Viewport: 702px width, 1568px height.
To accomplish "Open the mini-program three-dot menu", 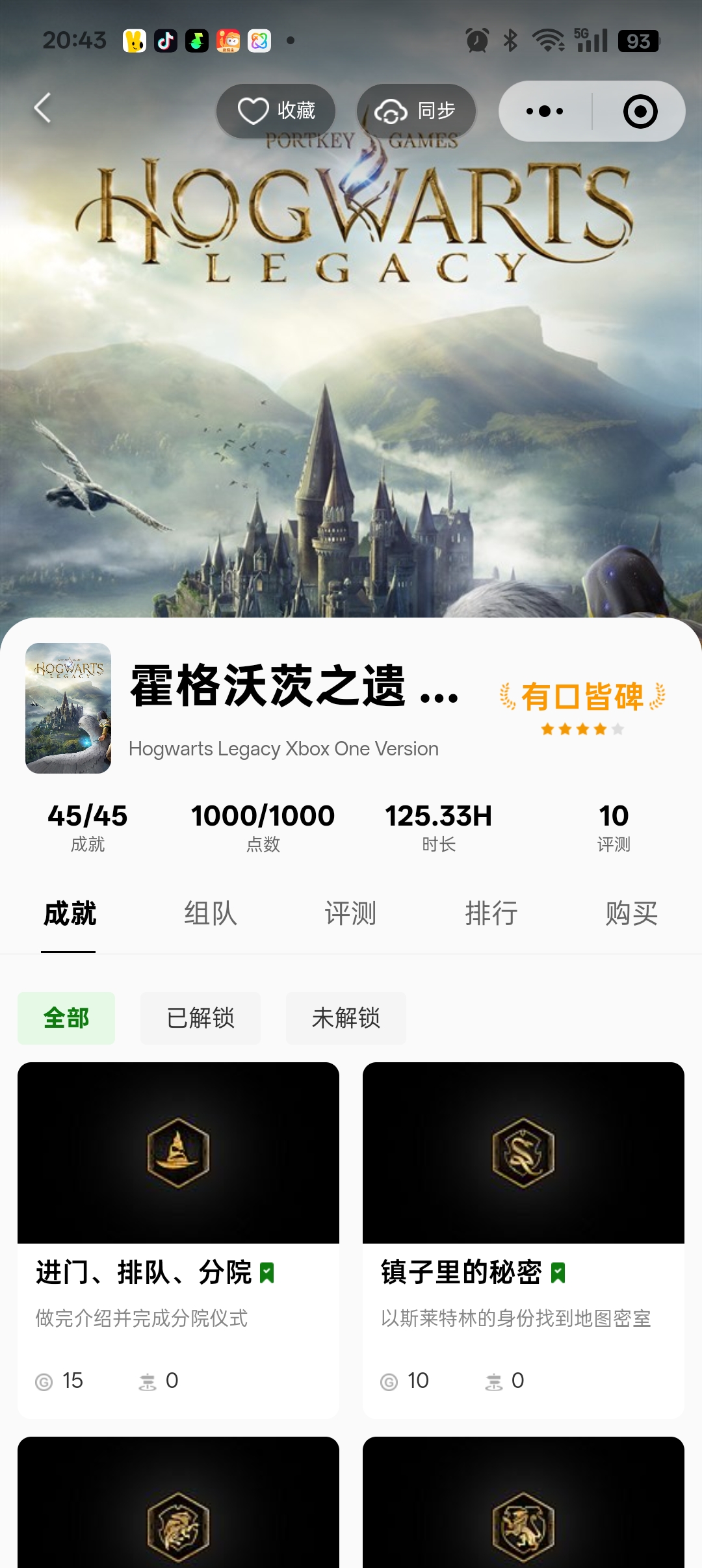I will [545, 111].
